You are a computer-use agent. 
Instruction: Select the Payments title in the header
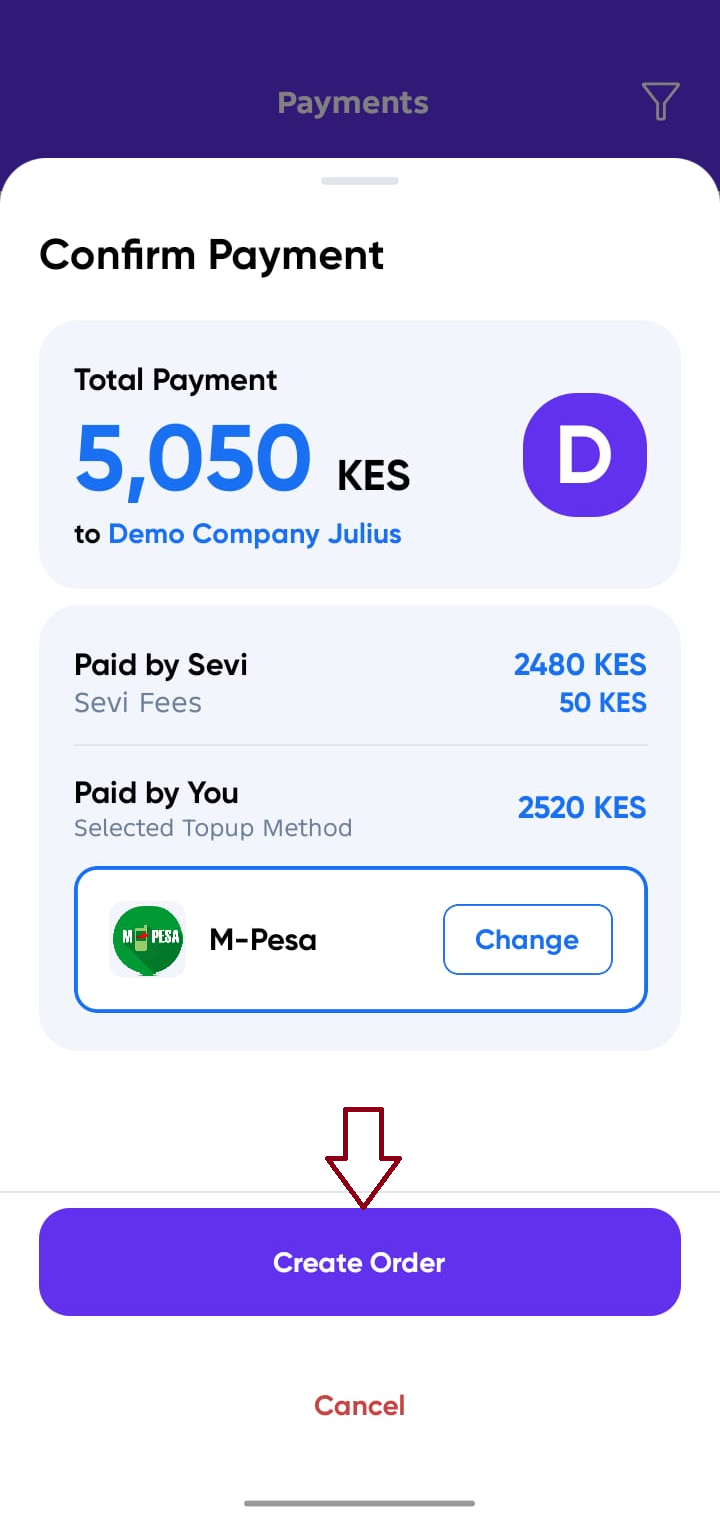point(353,101)
